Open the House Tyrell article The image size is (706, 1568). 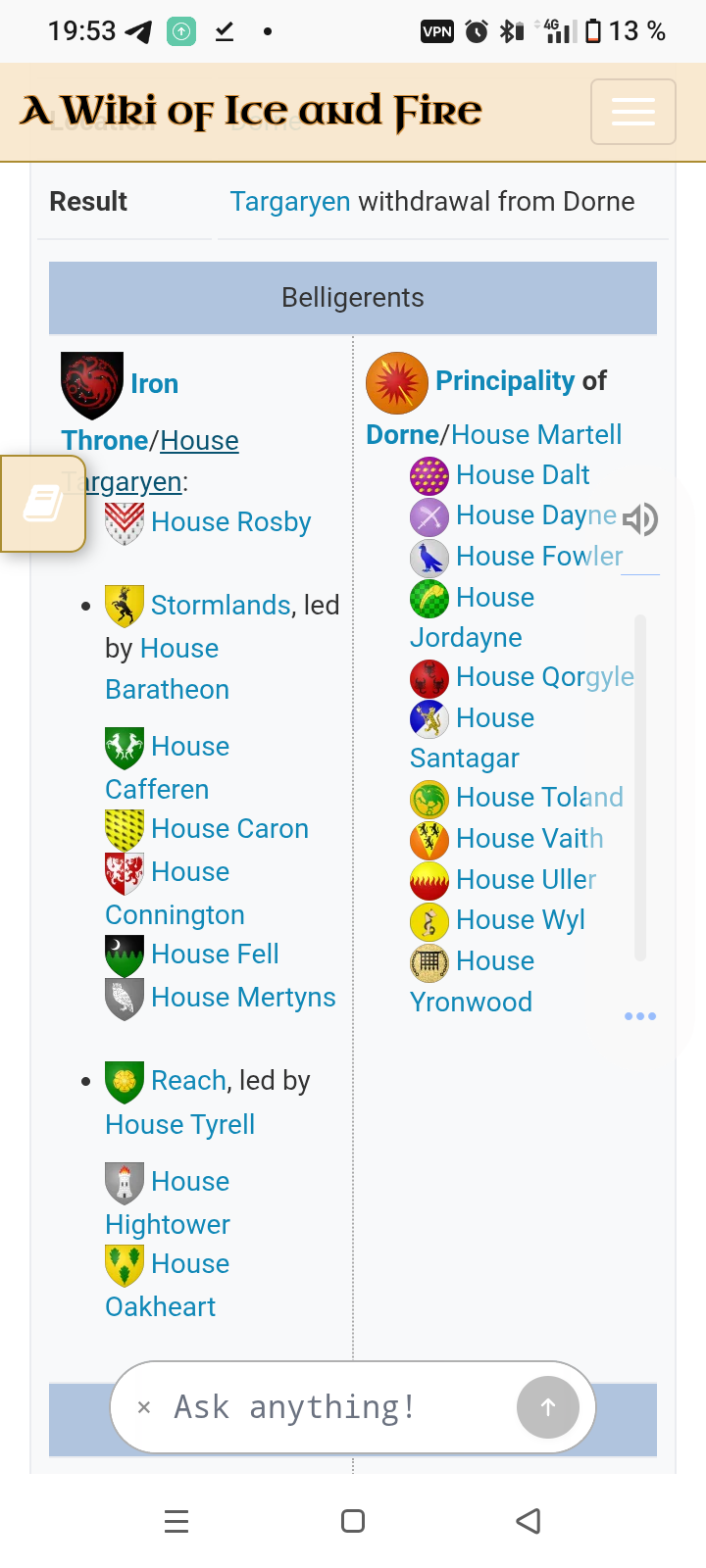180,1125
